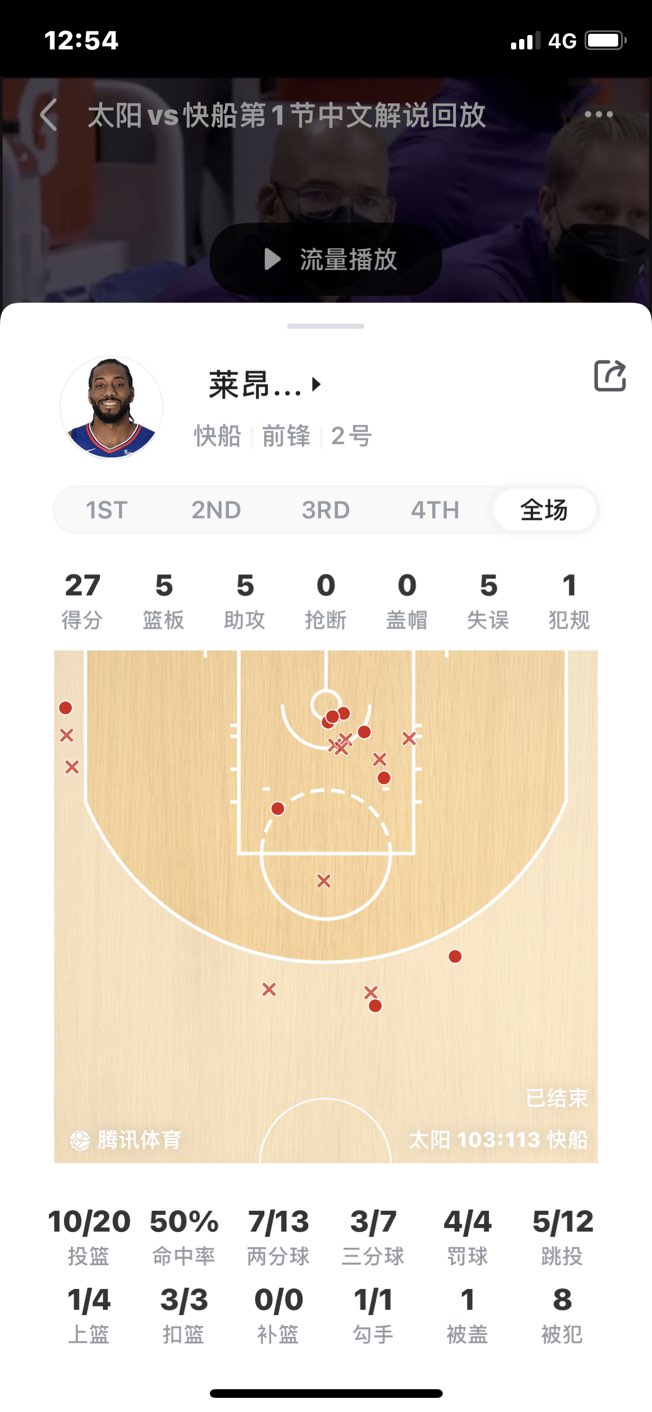This screenshot has height=1412, width=652.
Task: Share the player stats card
Action: 610,376
